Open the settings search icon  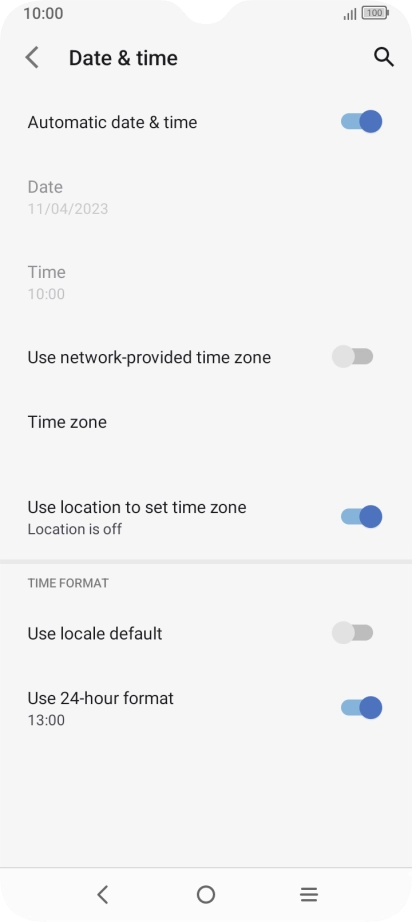click(384, 57)
